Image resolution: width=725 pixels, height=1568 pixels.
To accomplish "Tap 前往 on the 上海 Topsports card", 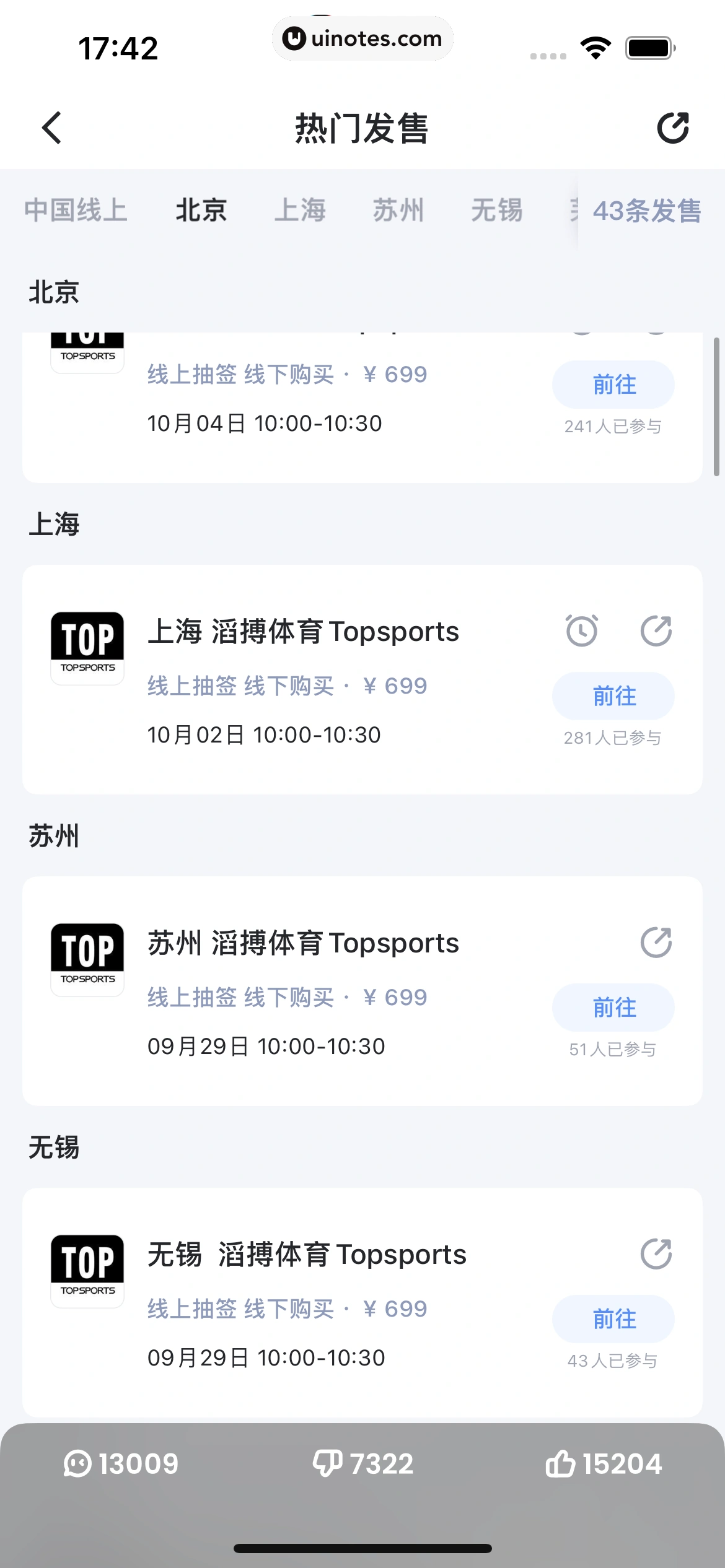I will (613, 696).
